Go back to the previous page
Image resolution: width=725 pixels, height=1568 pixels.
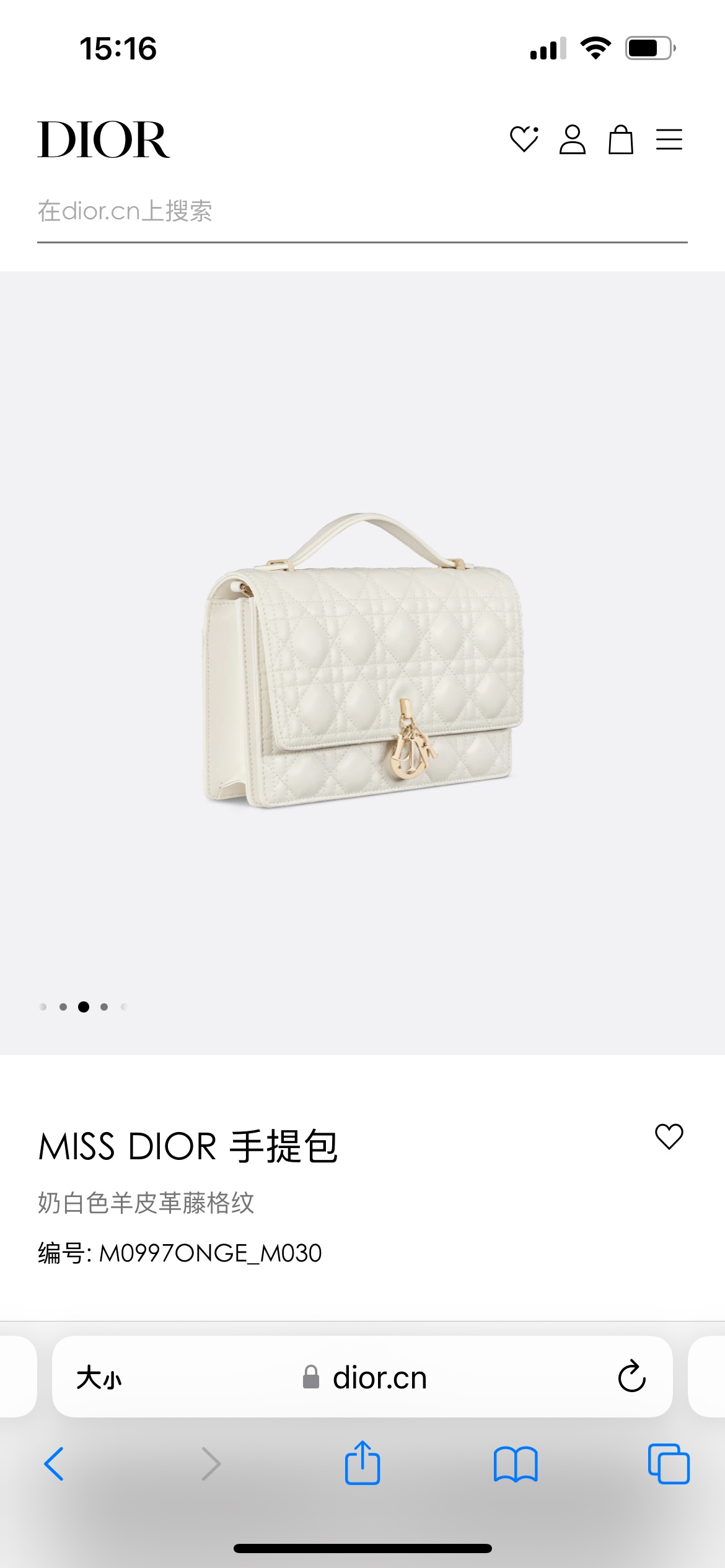(54, 1464)
